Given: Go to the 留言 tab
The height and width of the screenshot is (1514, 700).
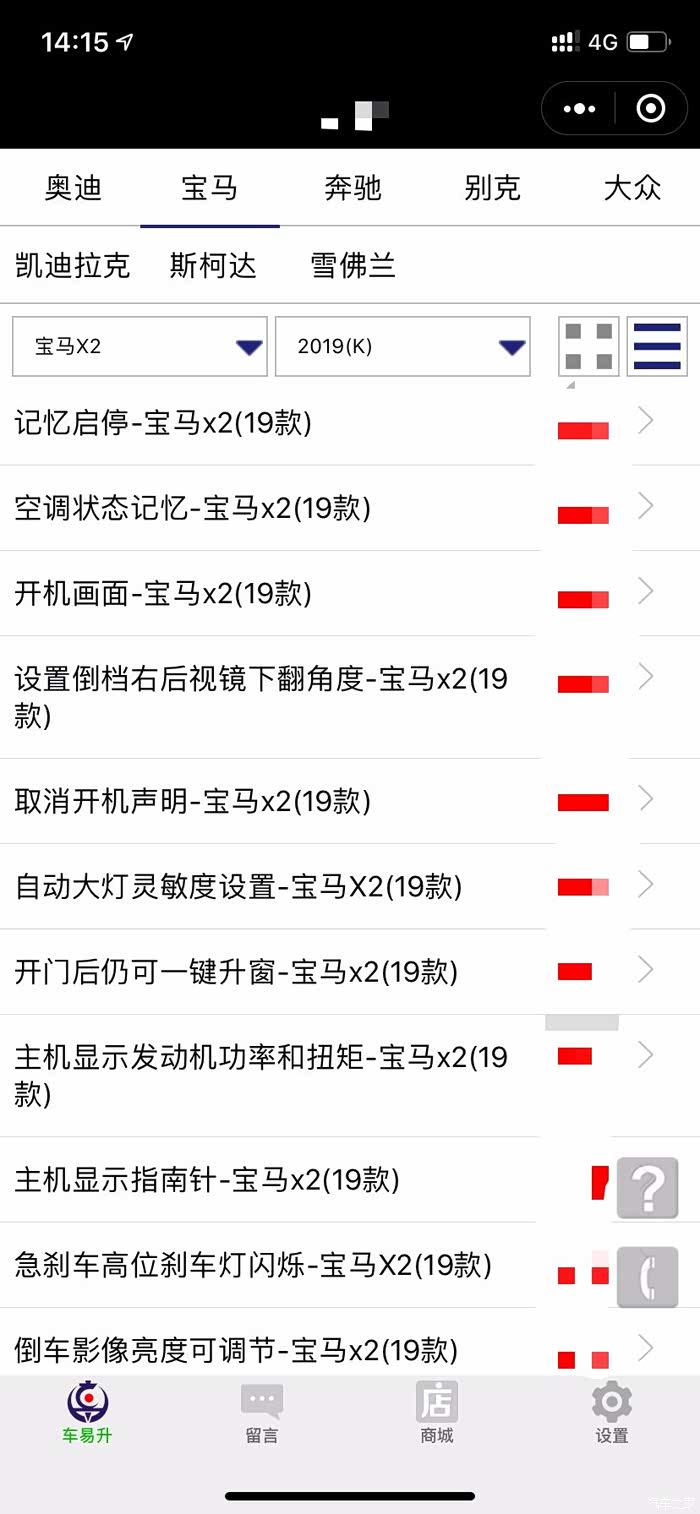Looking at the screenshot, I should pyautogui.click(x=262, y=1414).
